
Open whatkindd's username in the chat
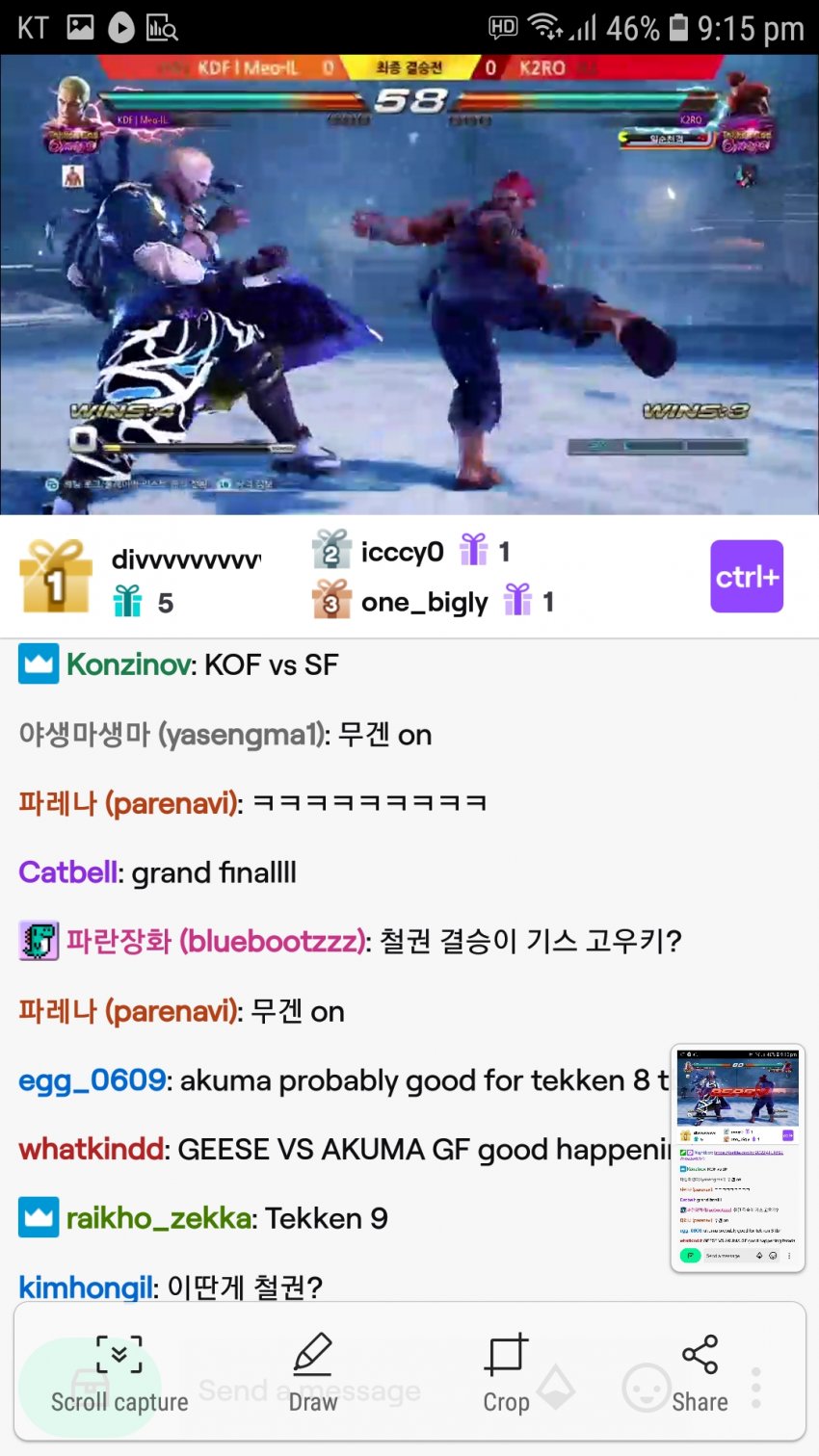coord(91,1149)
